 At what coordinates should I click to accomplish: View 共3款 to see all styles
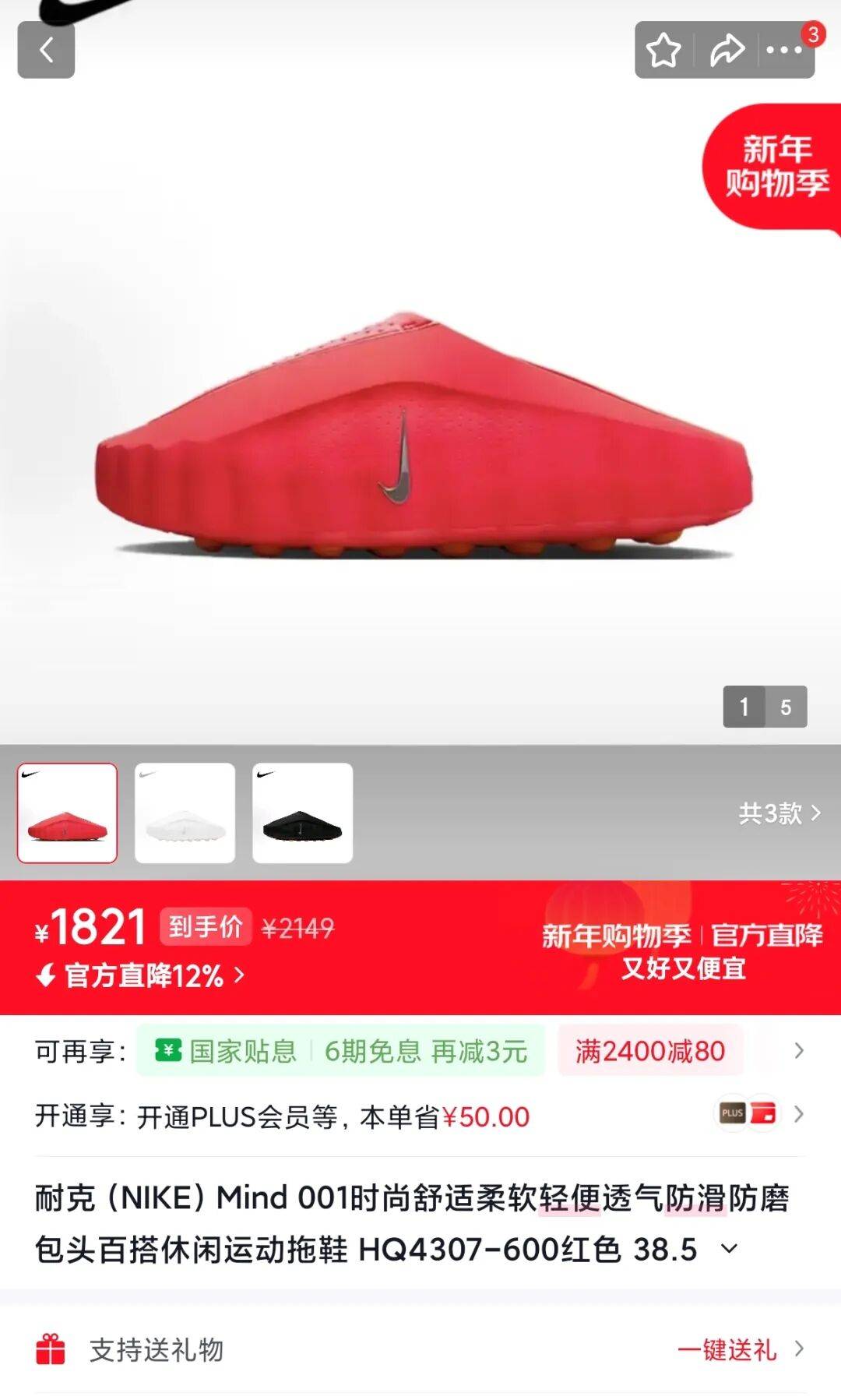[x=774, y=812]
